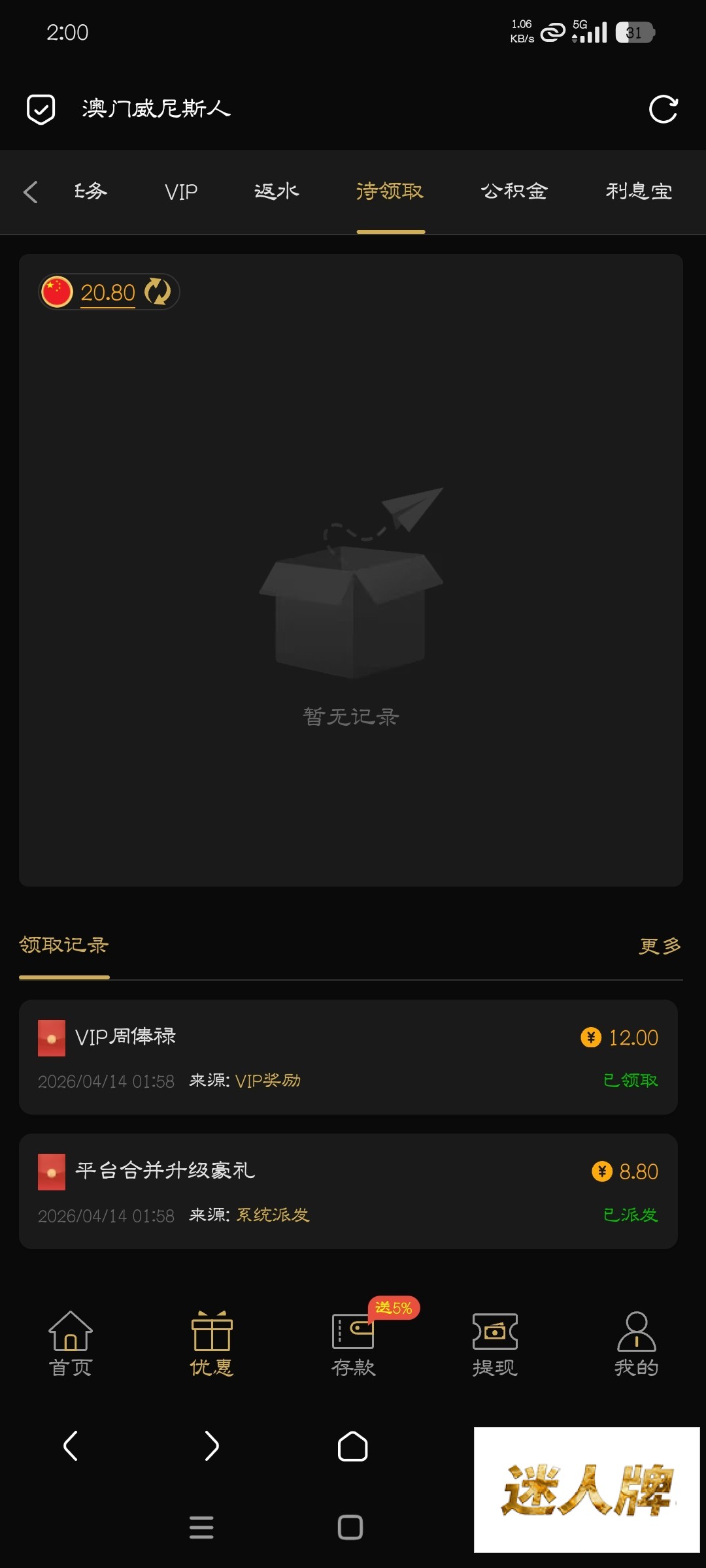This screenshot has width=706, height=1568.
Task: Open the browser menu icon
Action: [x=201, y=1527]
